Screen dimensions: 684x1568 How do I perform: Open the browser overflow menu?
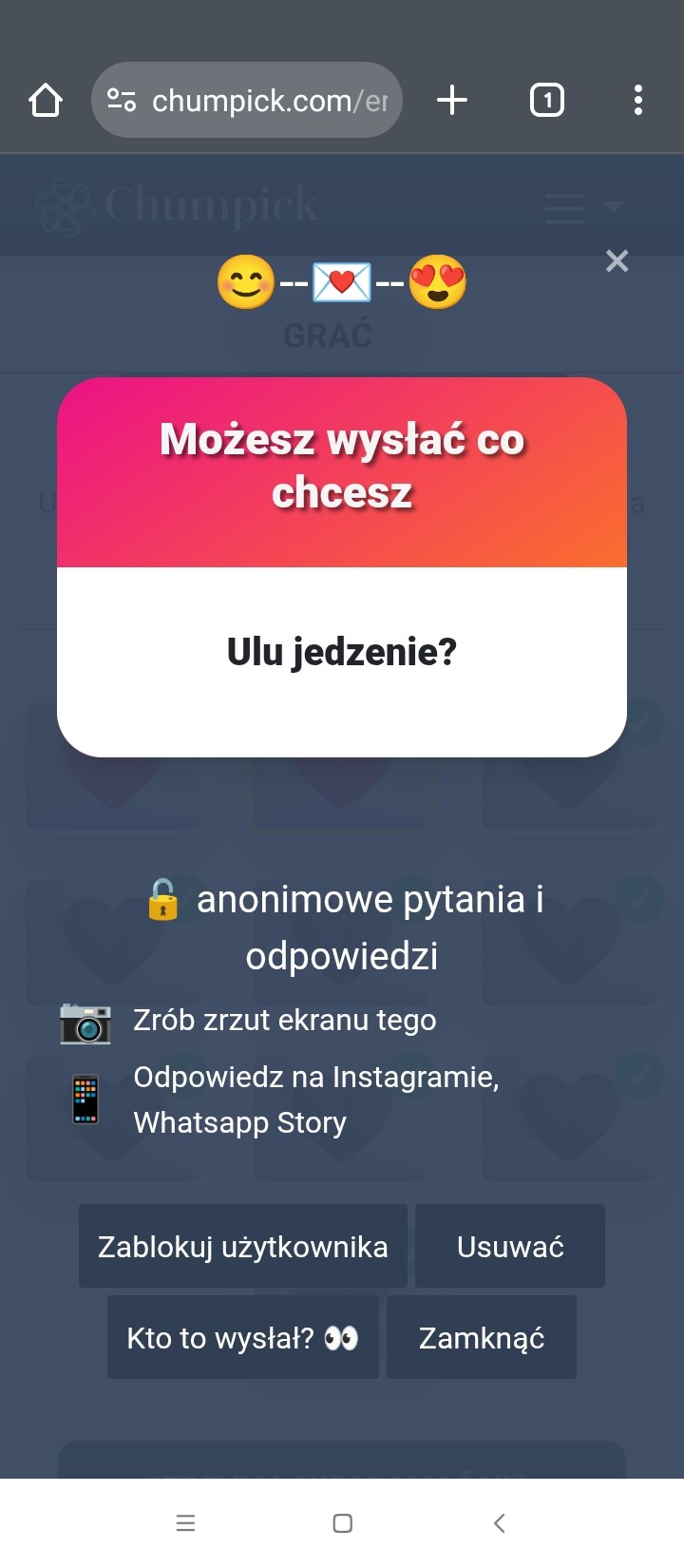point(637,100)
